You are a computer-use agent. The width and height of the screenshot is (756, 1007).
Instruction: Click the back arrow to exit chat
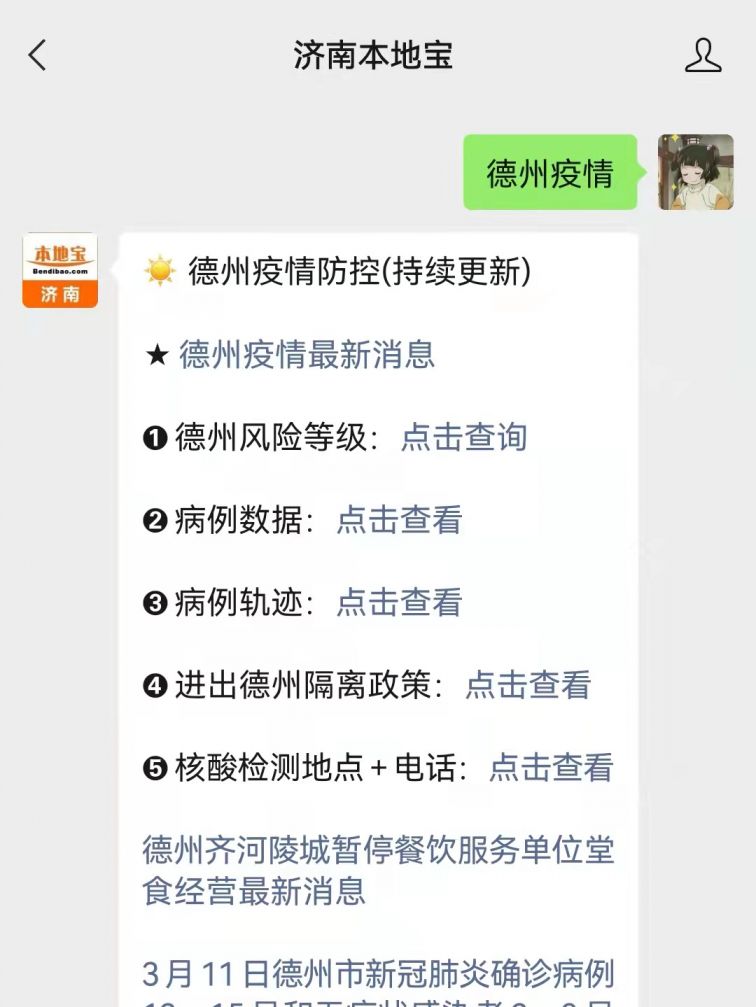tap(37, 57)
